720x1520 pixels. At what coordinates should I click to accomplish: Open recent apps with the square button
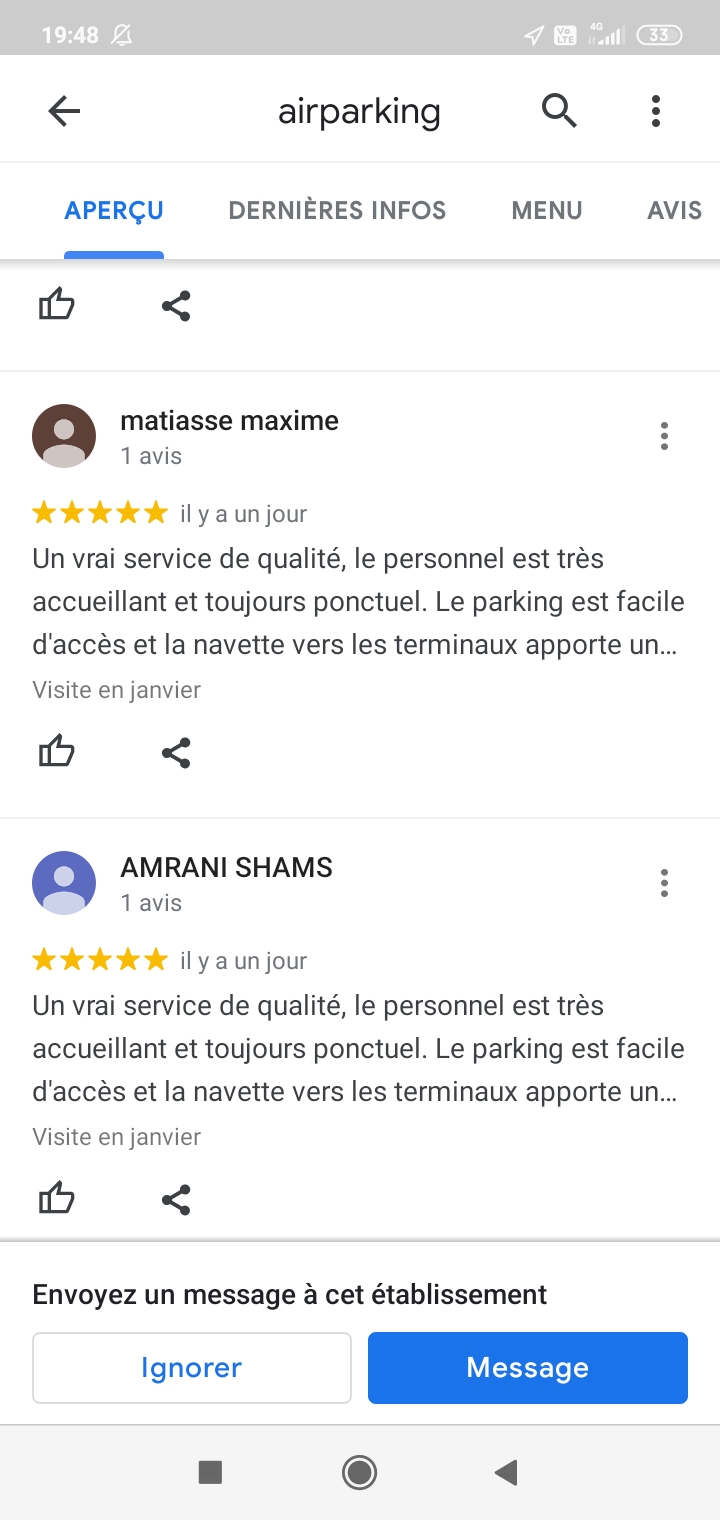(x=210, y=1472)
